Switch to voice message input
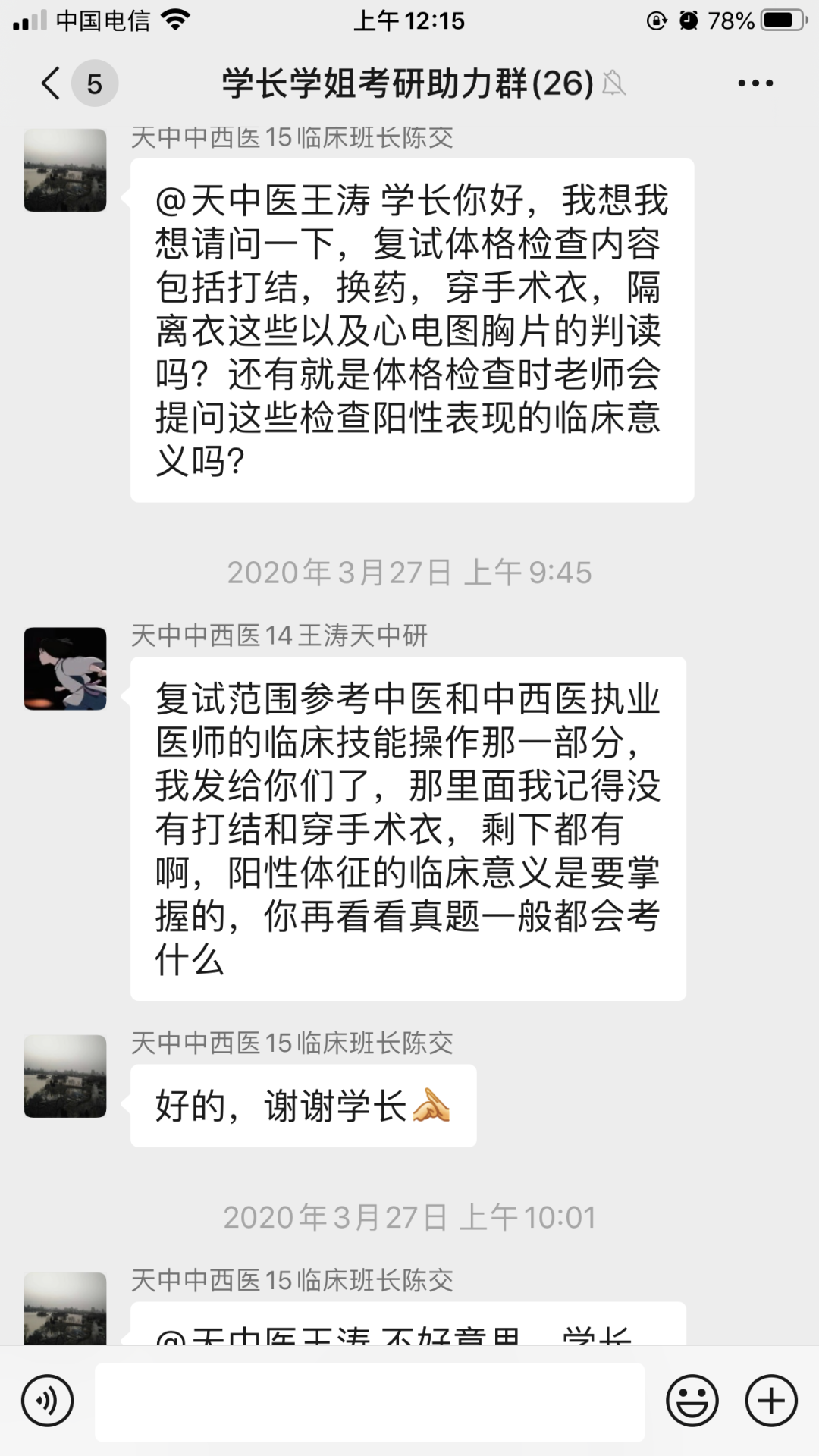Viewport: 819px width, 1456px height. coord(48,1401)
